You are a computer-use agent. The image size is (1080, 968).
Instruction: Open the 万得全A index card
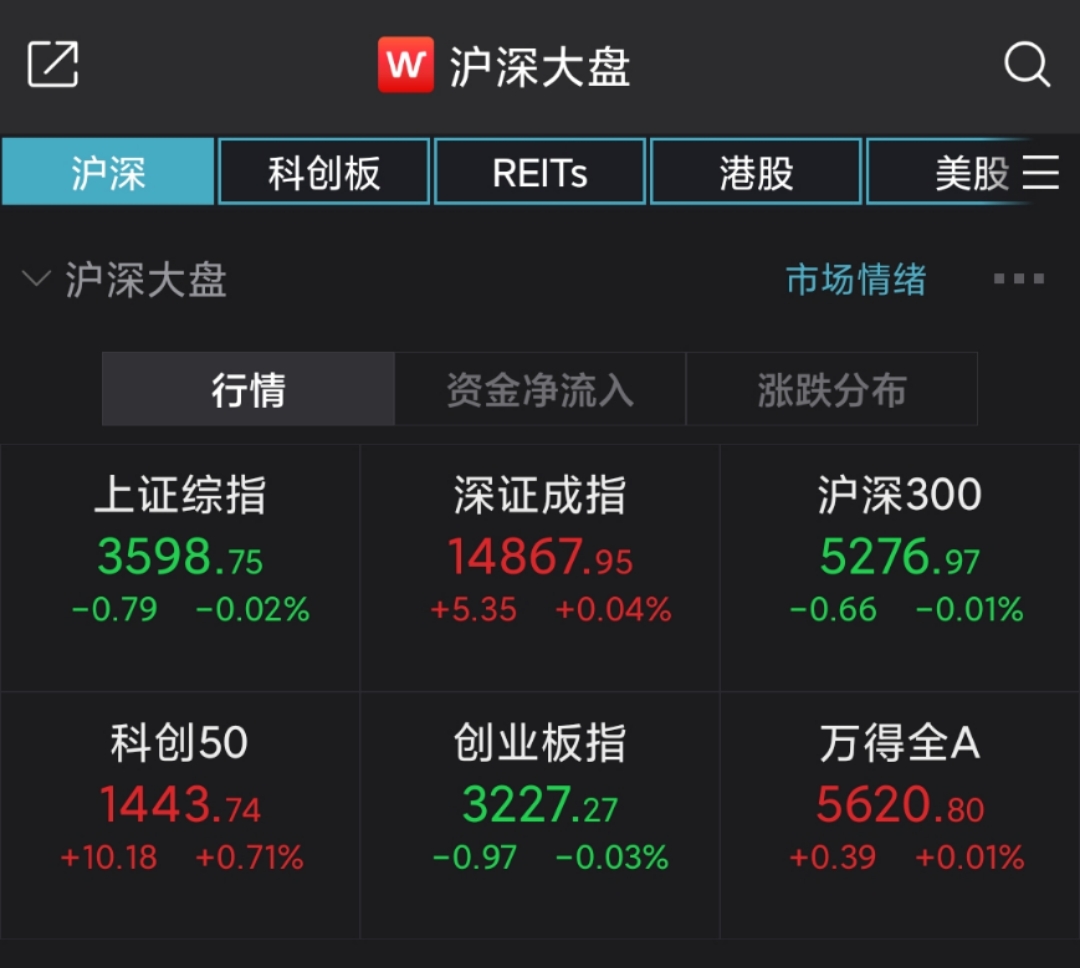900,812
